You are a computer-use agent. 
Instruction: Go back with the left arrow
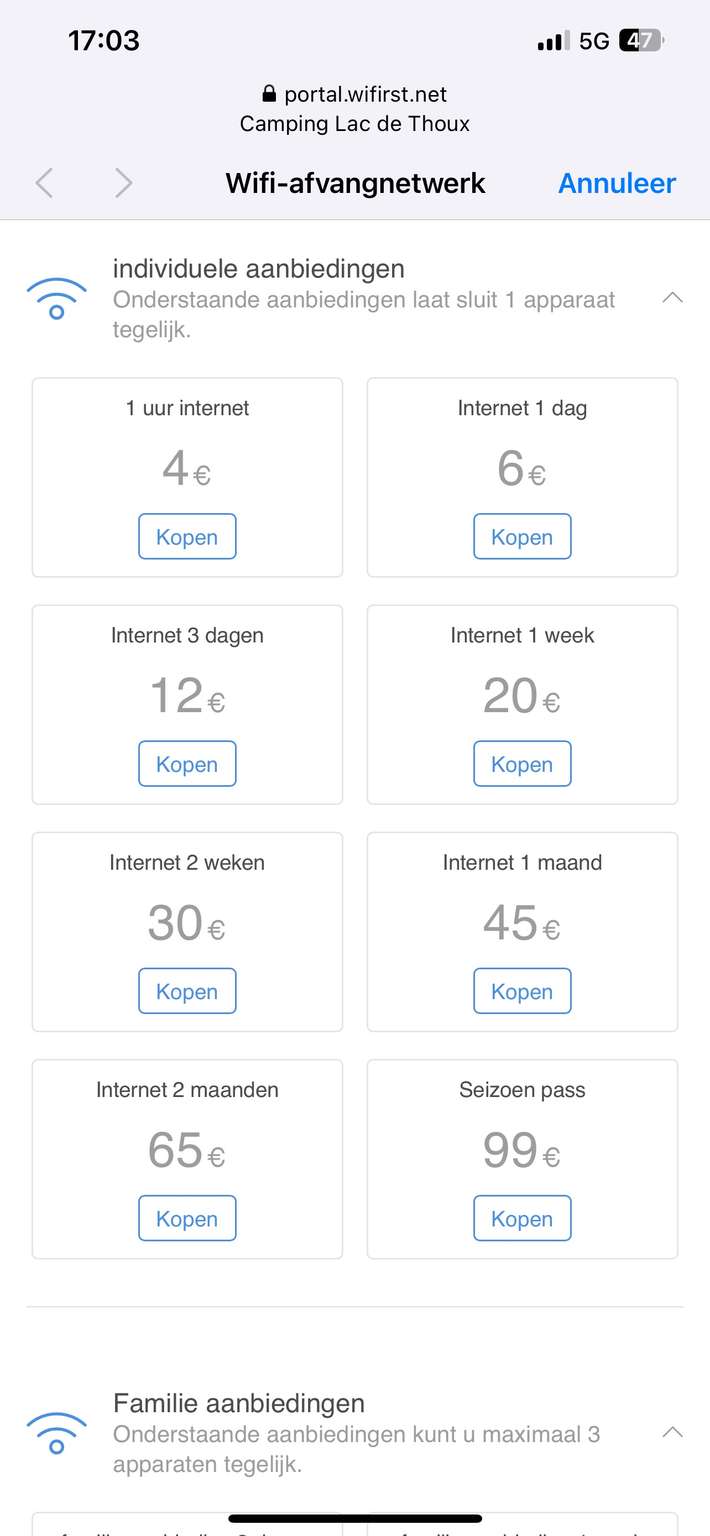tap(44, 183)
